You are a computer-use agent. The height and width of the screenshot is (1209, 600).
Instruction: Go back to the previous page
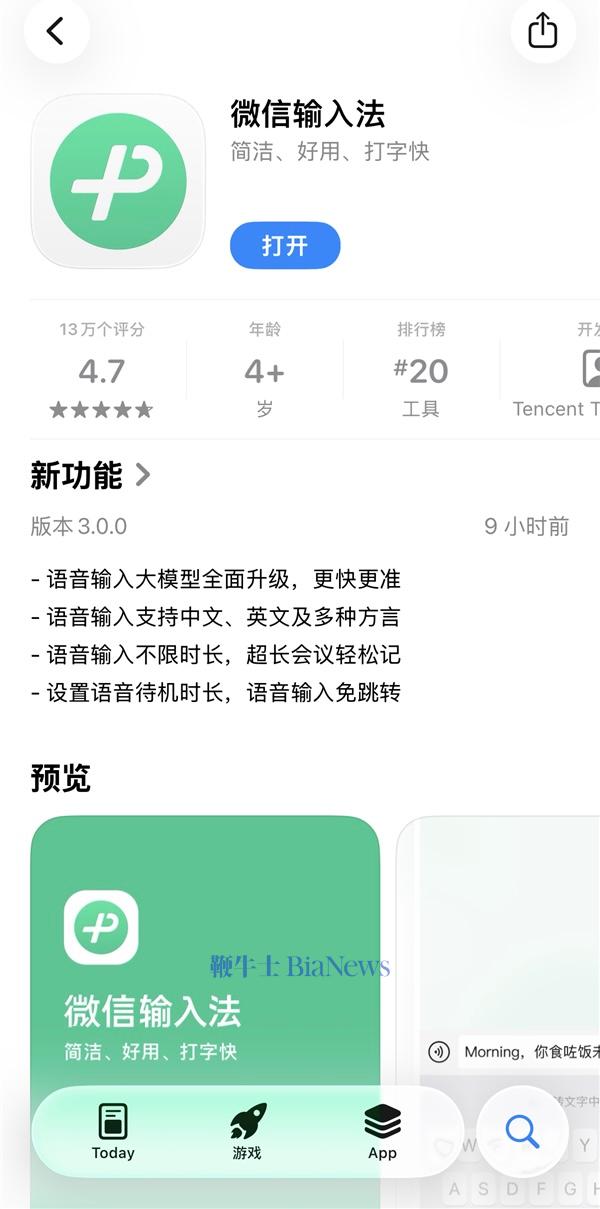click(55, 31)
